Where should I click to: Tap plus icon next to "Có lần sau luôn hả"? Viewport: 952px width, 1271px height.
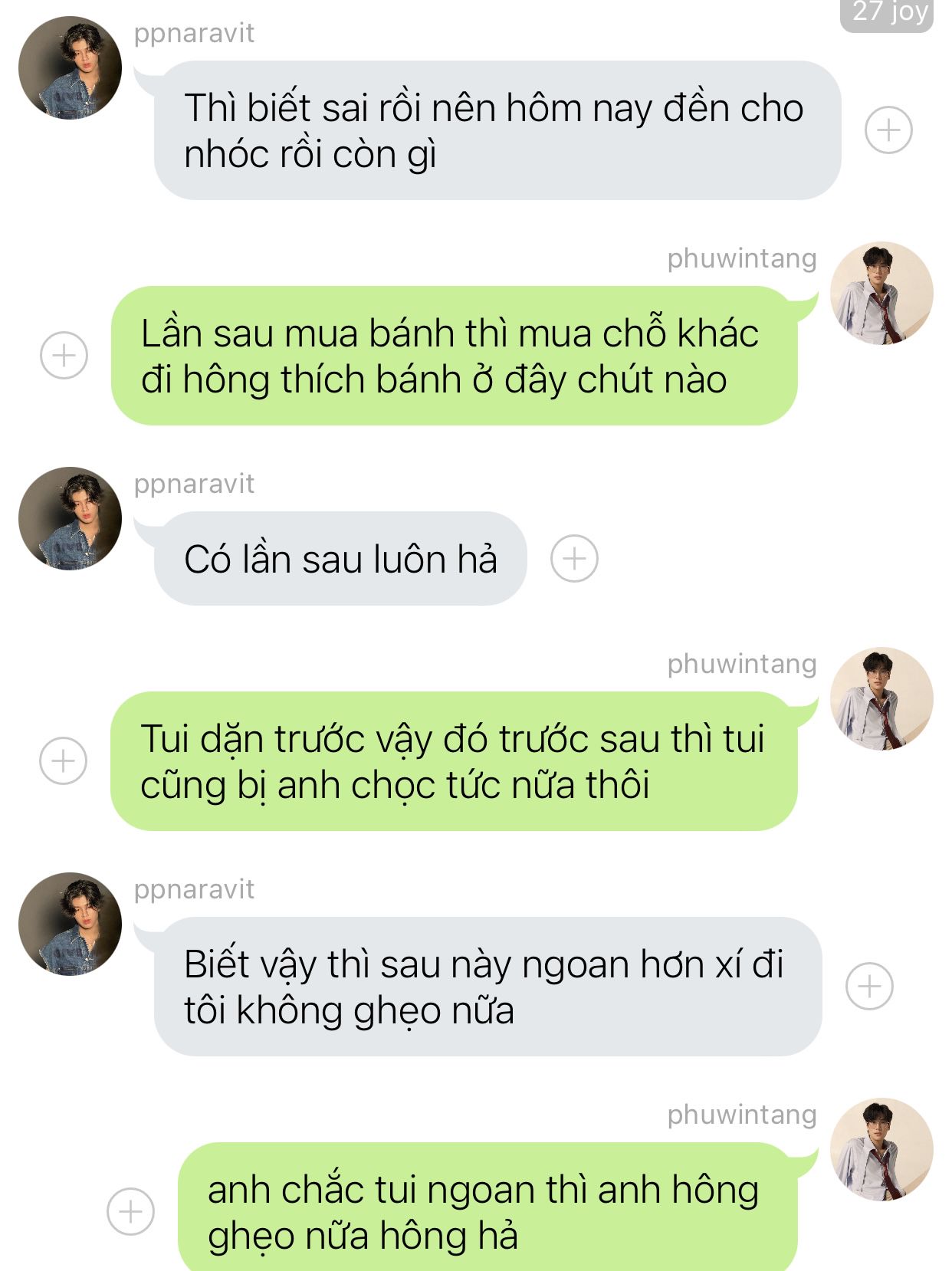click(x=574, y=559)
